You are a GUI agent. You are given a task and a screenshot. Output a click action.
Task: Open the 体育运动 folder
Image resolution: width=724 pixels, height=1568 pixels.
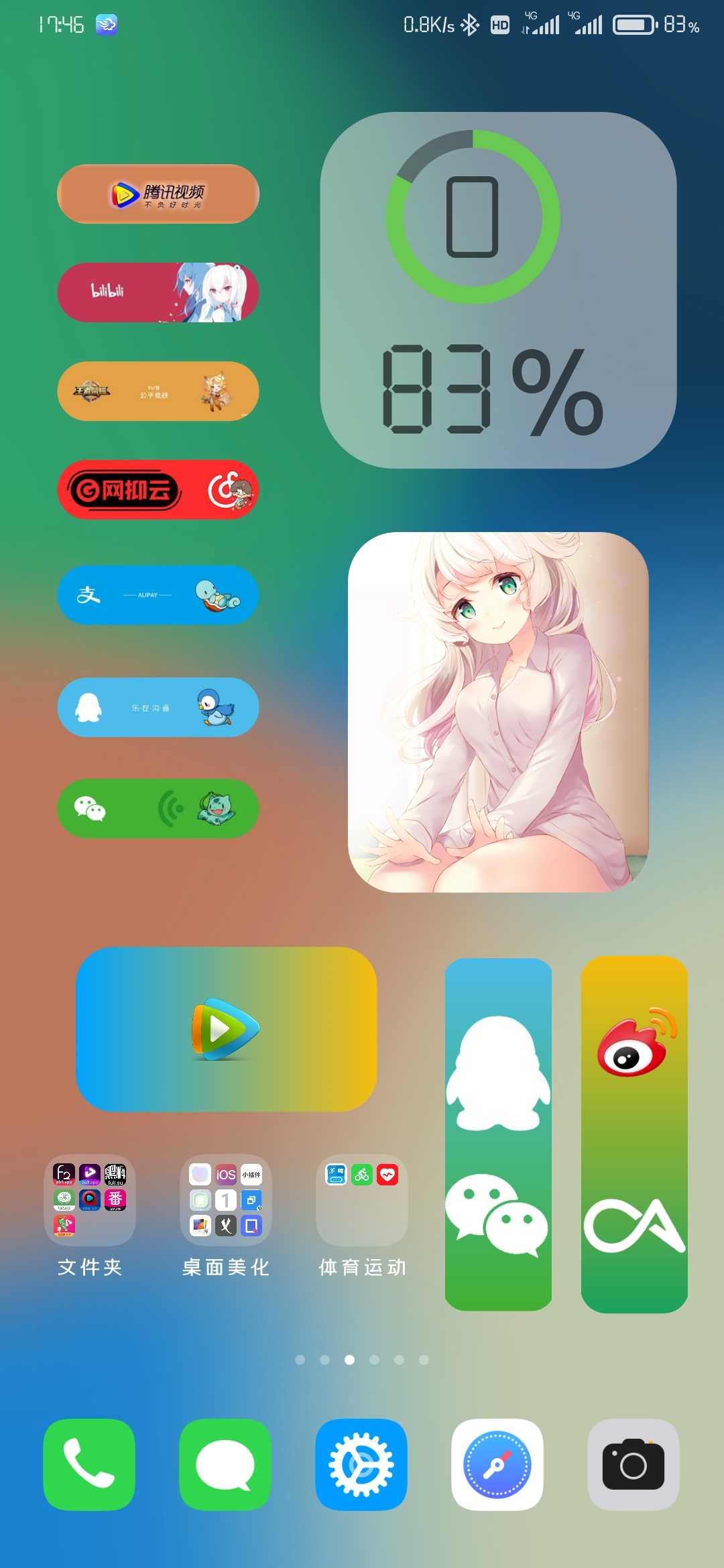(x=362, y=1200)
